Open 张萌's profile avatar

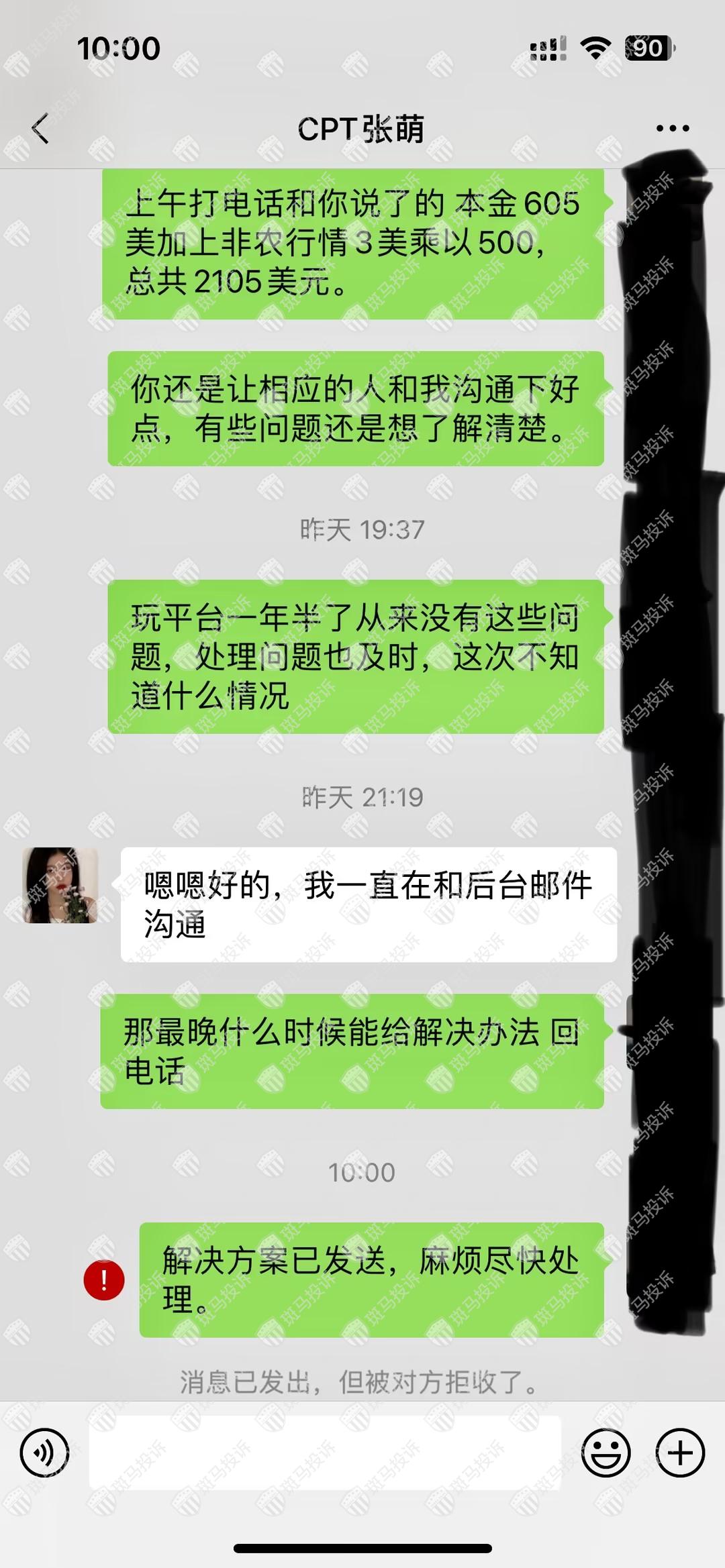point(60,885)
